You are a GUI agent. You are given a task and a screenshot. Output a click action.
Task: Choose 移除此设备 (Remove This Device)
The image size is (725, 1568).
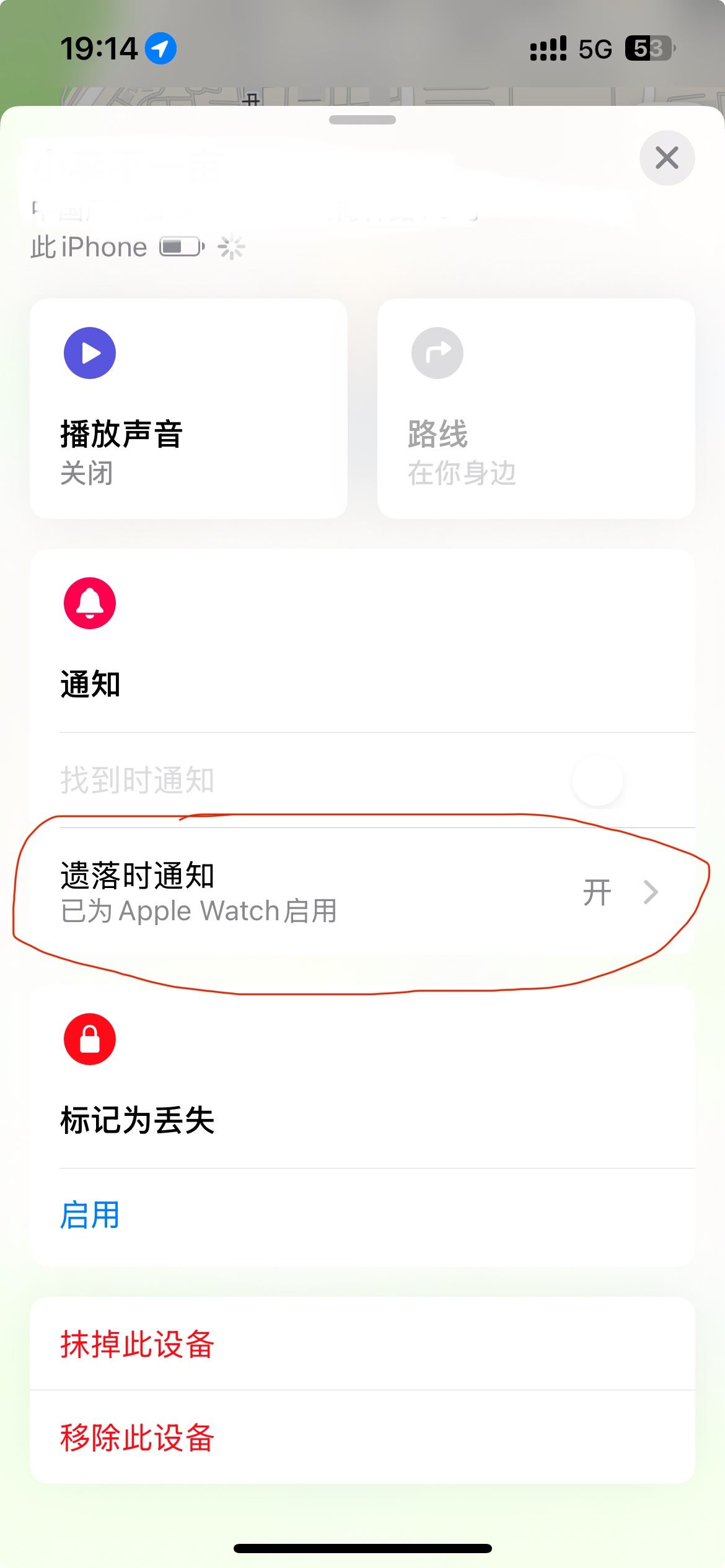pos(138,1437)
